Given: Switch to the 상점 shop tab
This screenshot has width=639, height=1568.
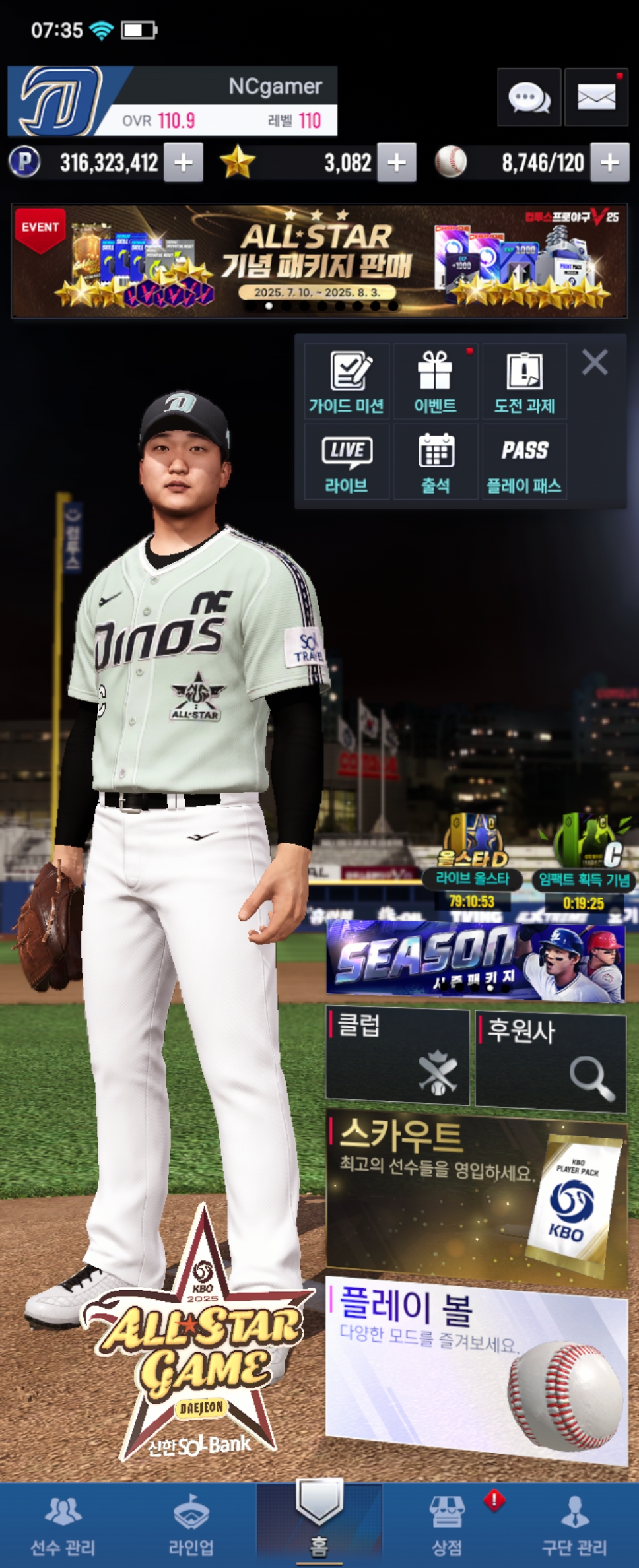Looking at the screenshot, I should coord(447,1526).
